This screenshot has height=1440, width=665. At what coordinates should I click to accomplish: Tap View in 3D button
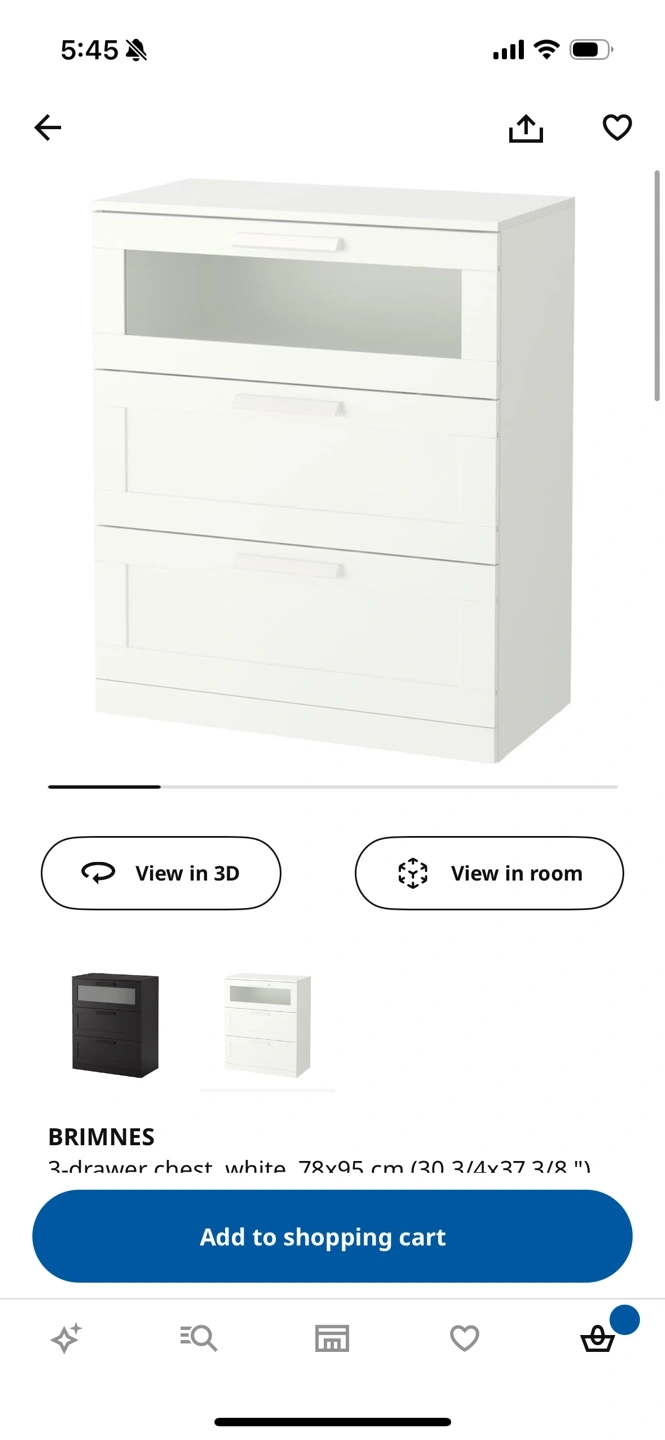click(x=161, y=873)
